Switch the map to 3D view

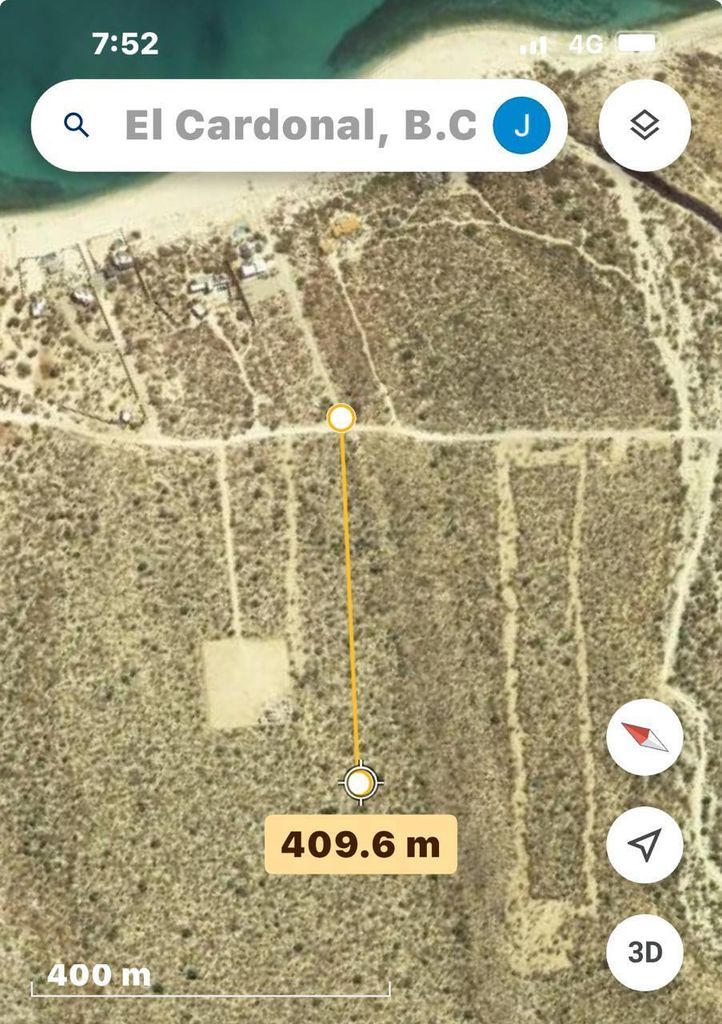point(645,952)
